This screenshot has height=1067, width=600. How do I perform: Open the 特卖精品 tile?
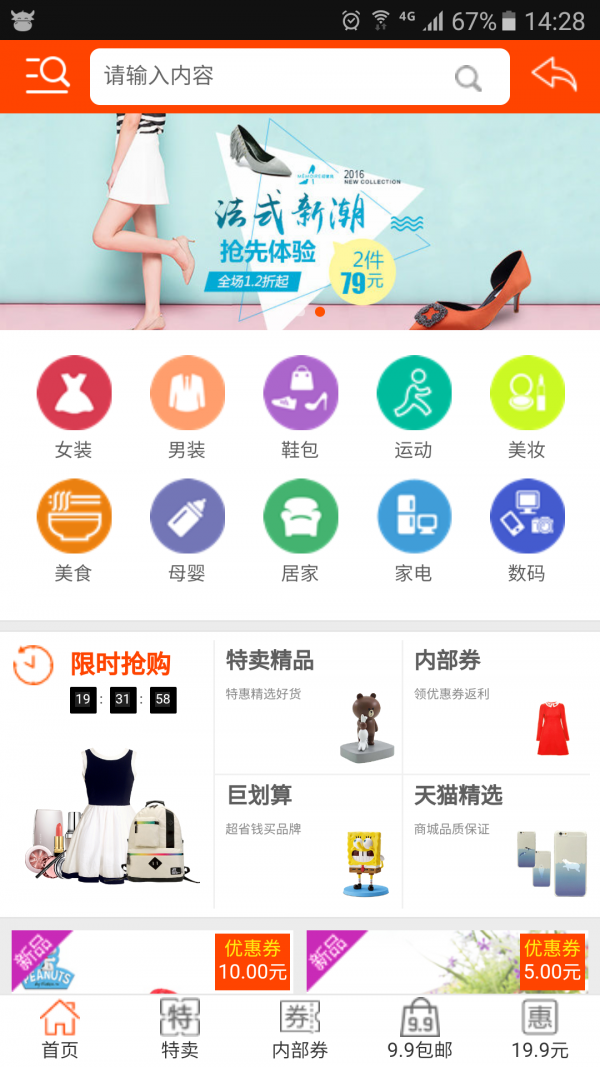308,707
